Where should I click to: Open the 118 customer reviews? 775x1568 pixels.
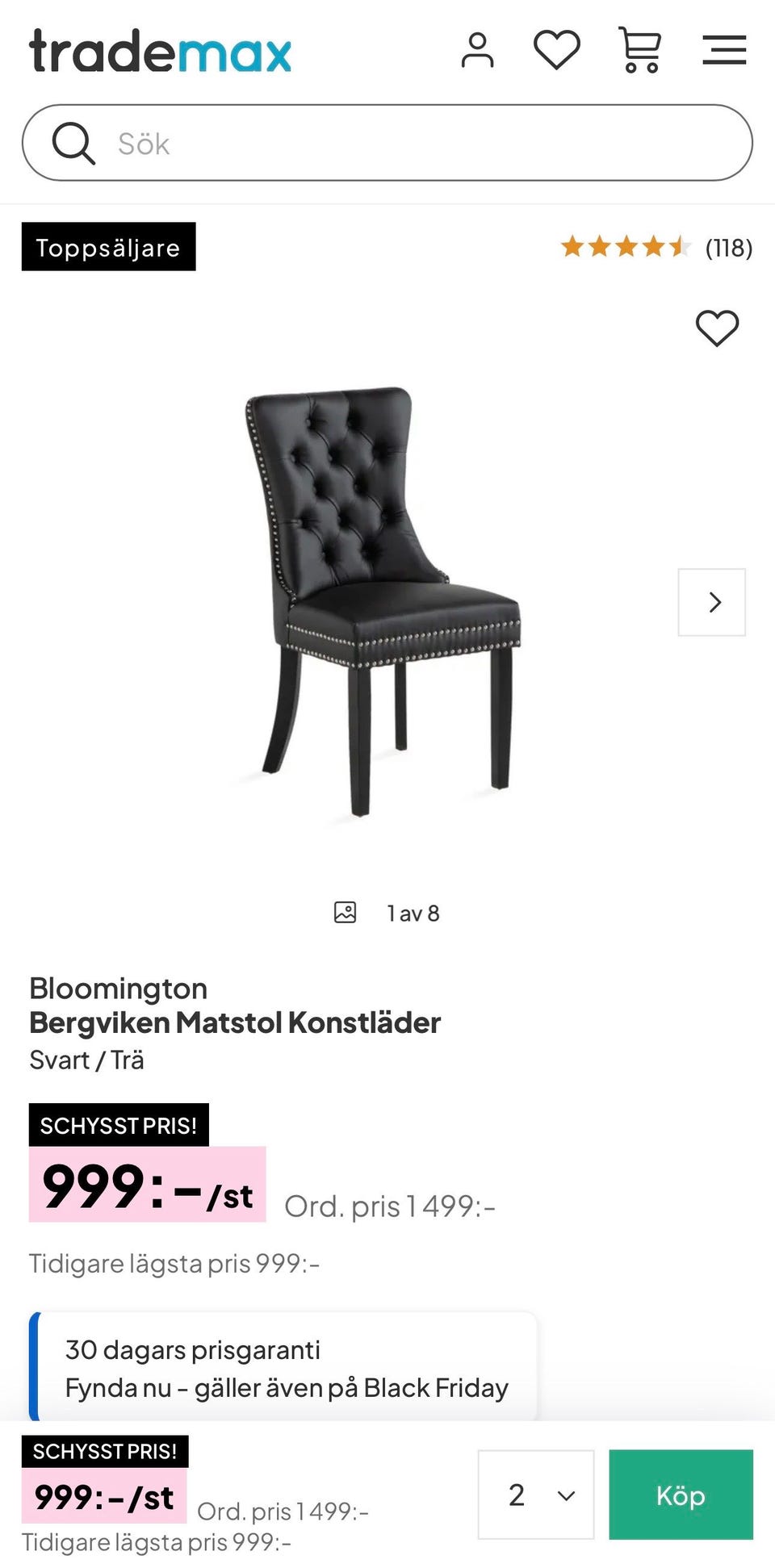click(656, 247)
